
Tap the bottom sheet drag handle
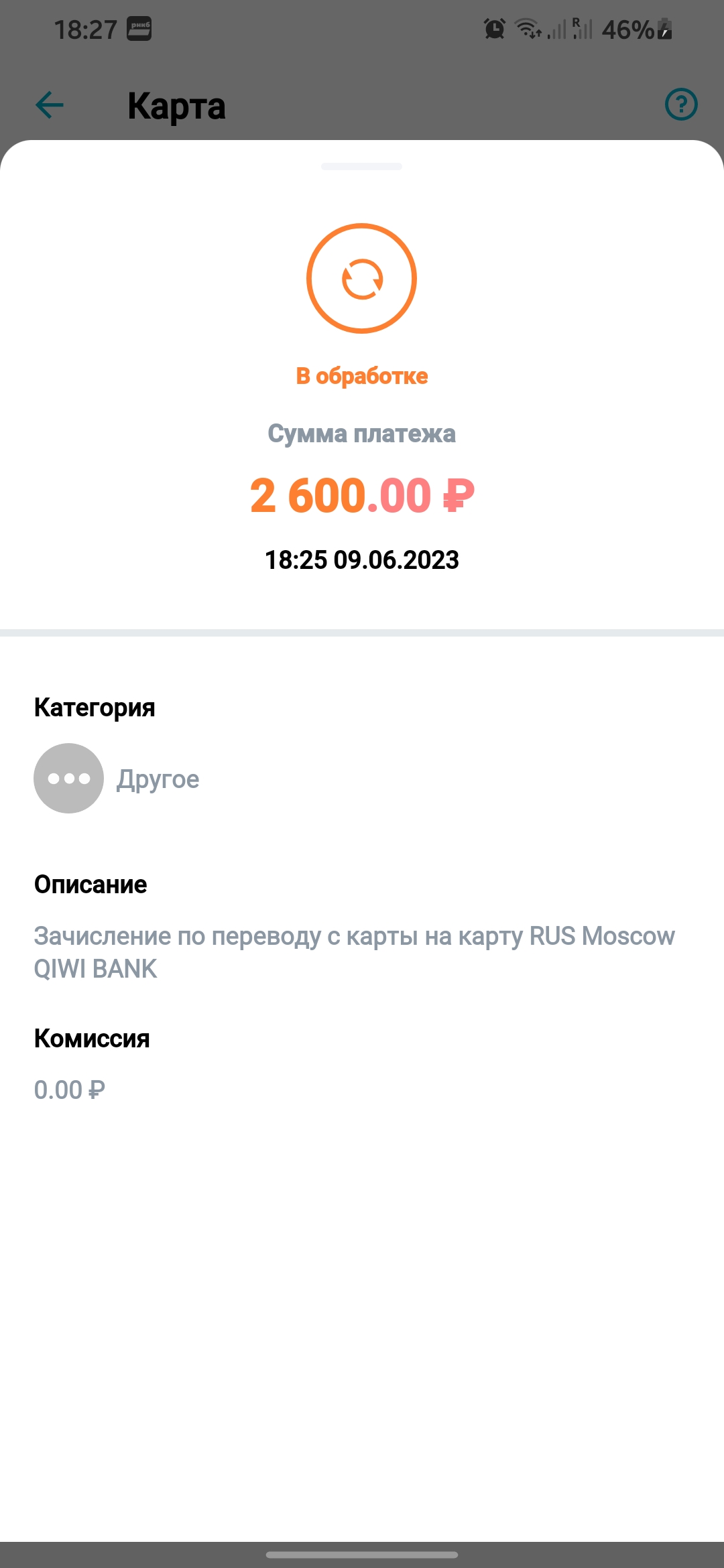click(x=361, y=166)
